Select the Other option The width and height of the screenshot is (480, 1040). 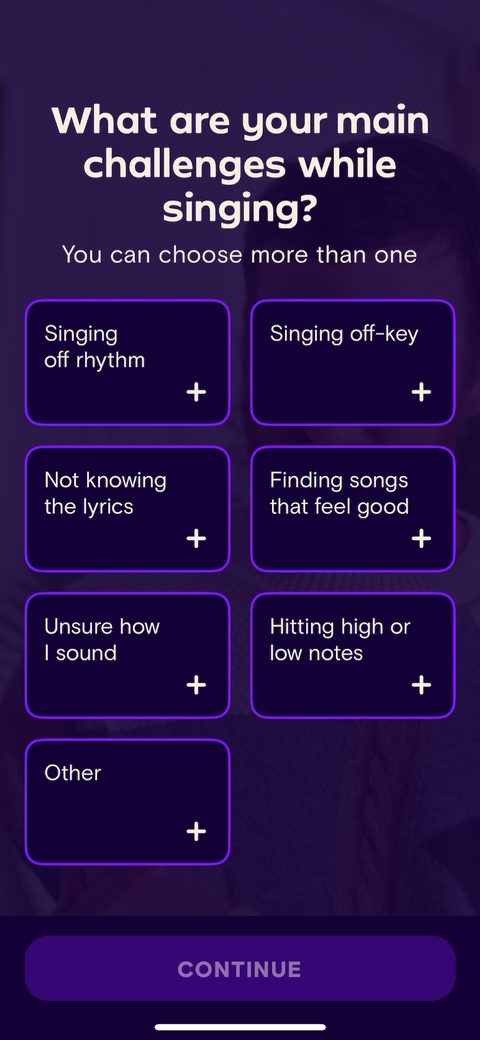[x=127, y=802]
